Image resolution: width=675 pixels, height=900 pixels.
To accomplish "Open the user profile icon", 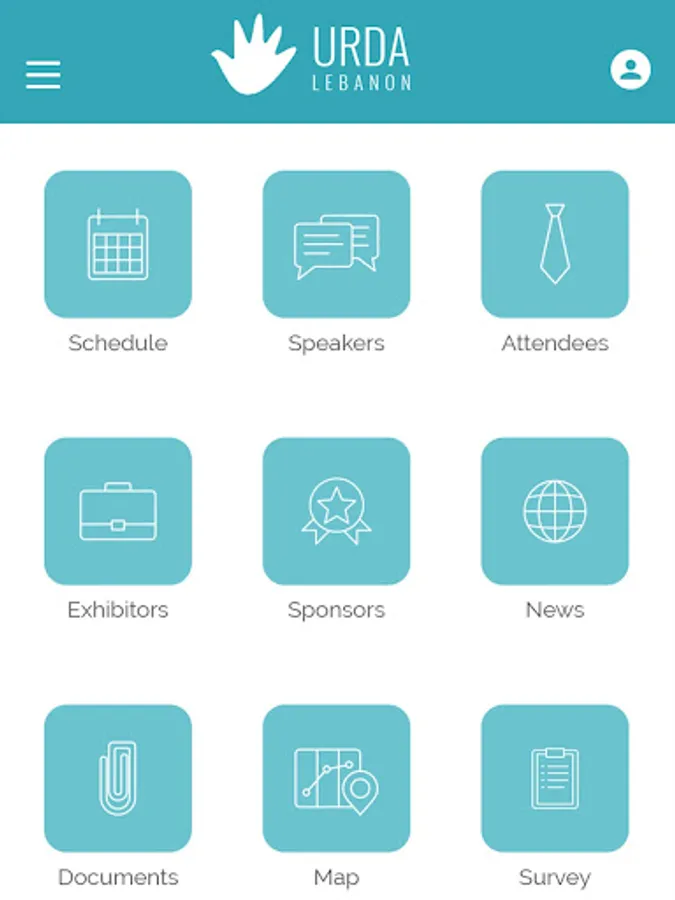I will tap(630, 70).
